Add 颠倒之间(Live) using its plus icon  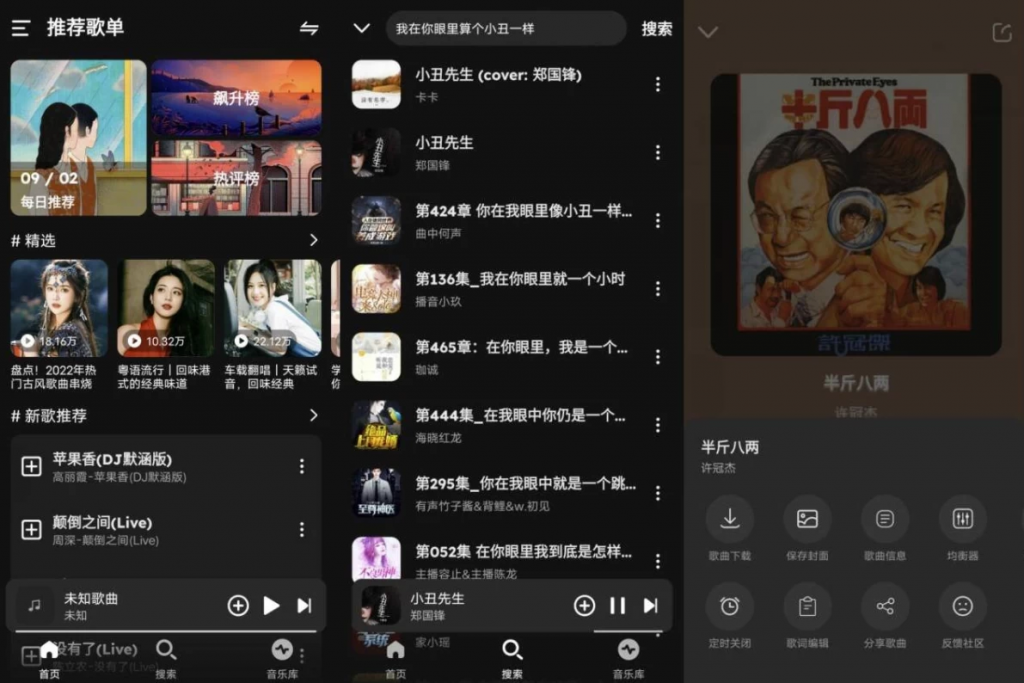[x=32, y=529]
